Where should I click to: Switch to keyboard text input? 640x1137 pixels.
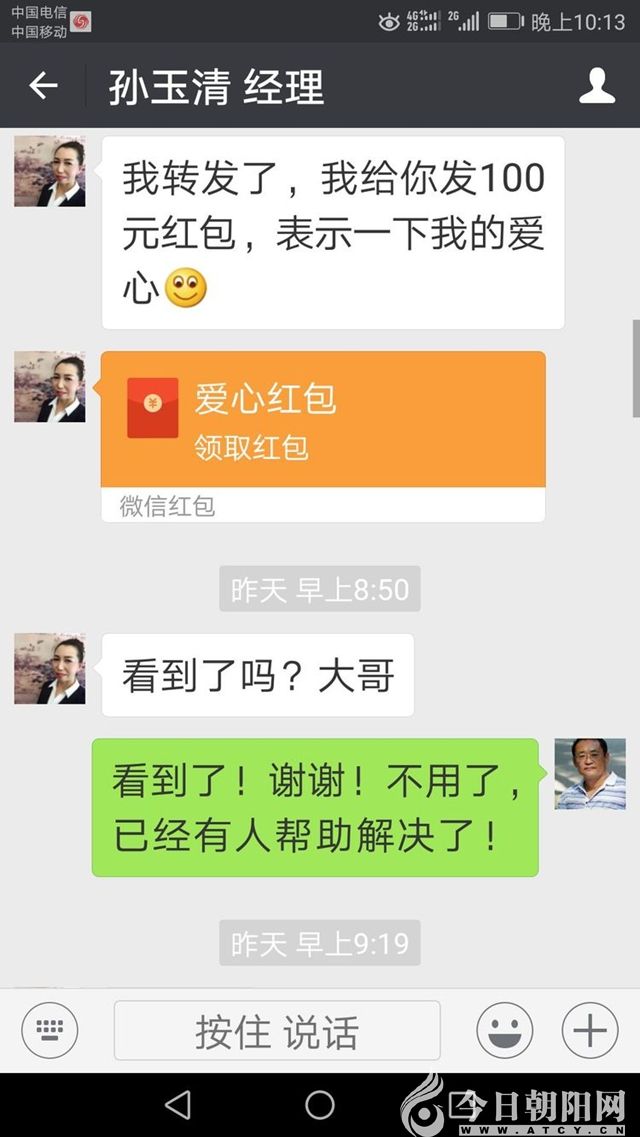(50, 1030)
